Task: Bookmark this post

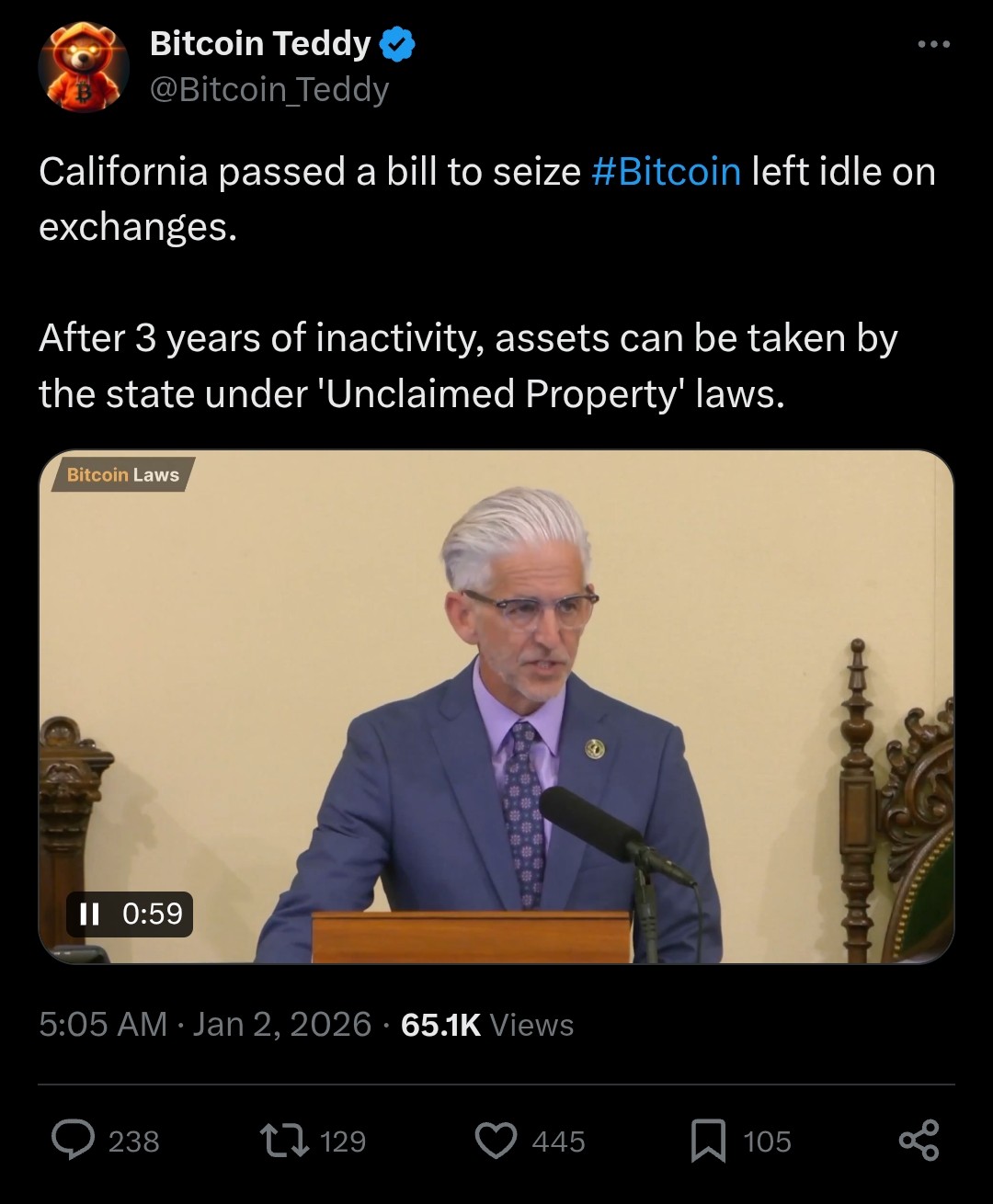Action: [x=707, y=1141]
